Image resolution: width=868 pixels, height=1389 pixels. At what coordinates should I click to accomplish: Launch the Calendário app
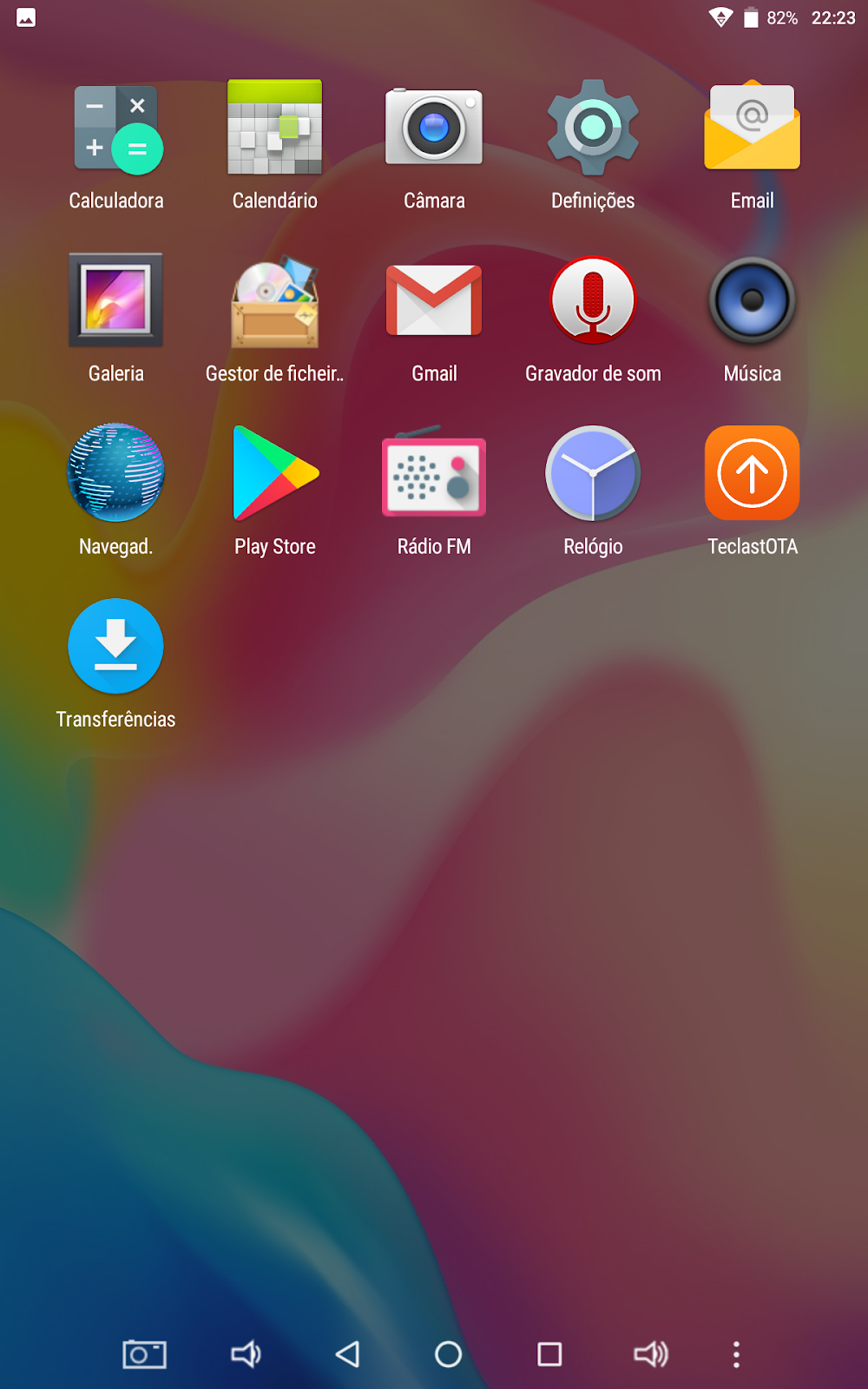pos(275,128)
